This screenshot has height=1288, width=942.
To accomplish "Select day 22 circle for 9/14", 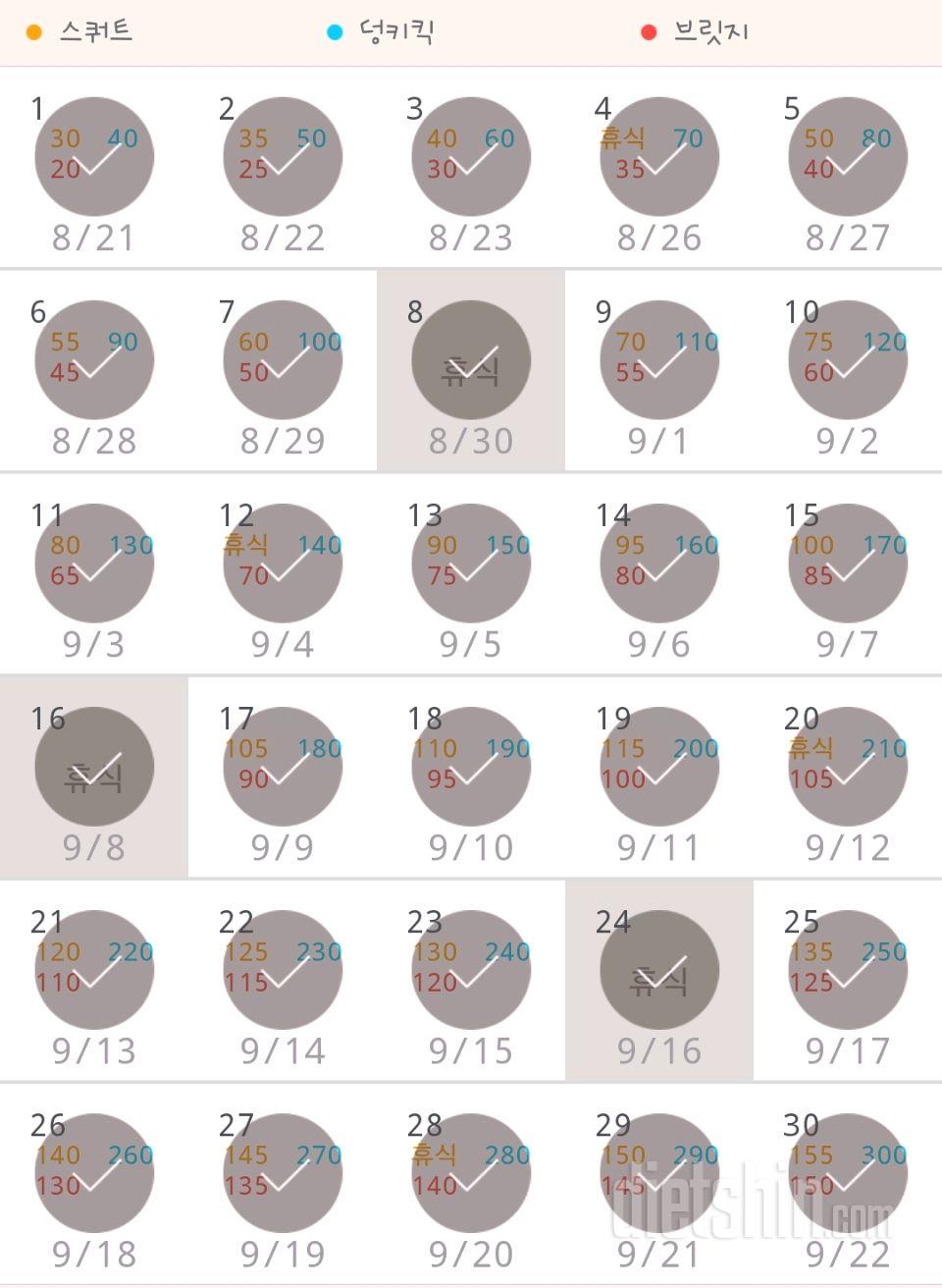I will pos(283,970).
